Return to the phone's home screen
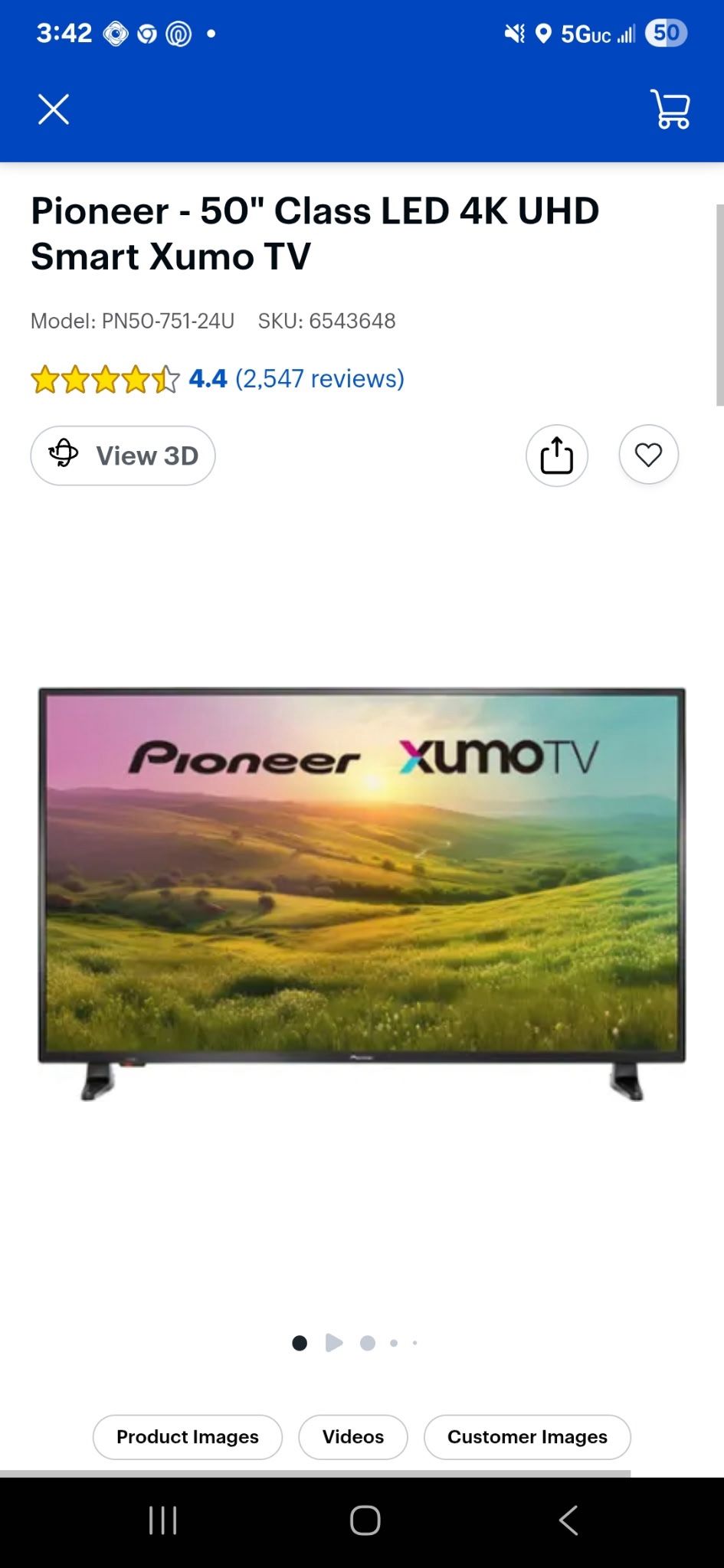724x1568 pixels. 365,1521
